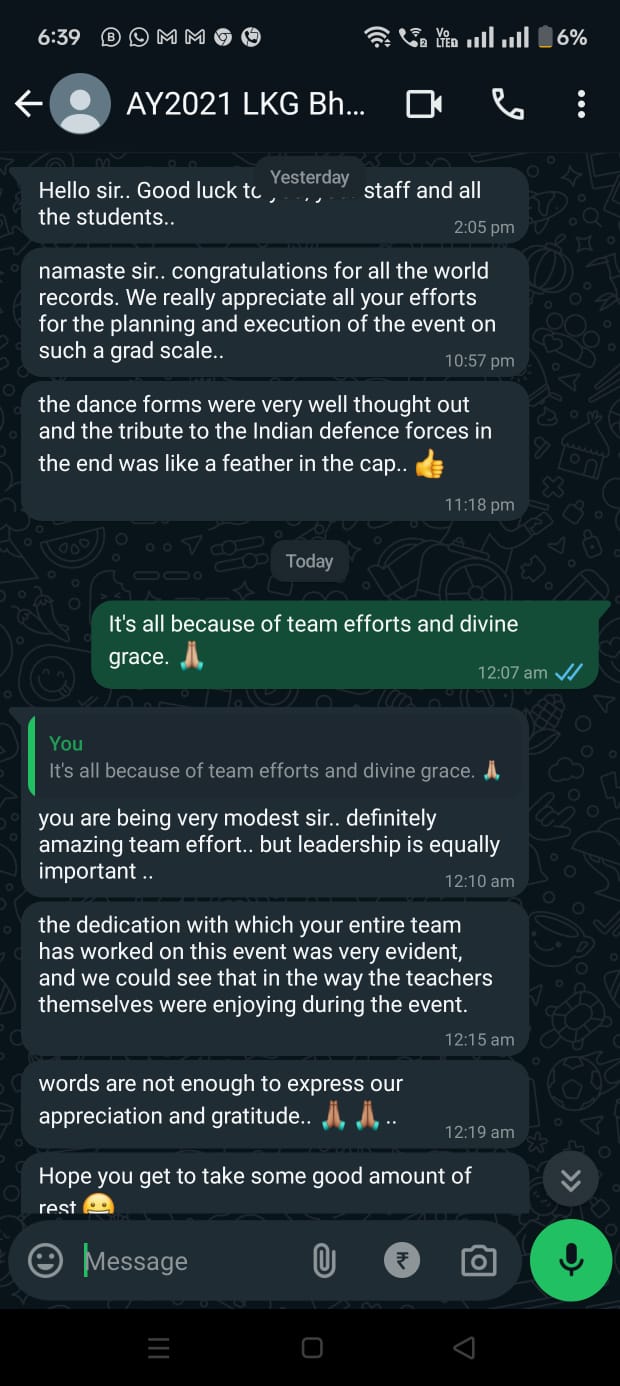
Task: Tap the system home button
Action: click(312, 1348)
